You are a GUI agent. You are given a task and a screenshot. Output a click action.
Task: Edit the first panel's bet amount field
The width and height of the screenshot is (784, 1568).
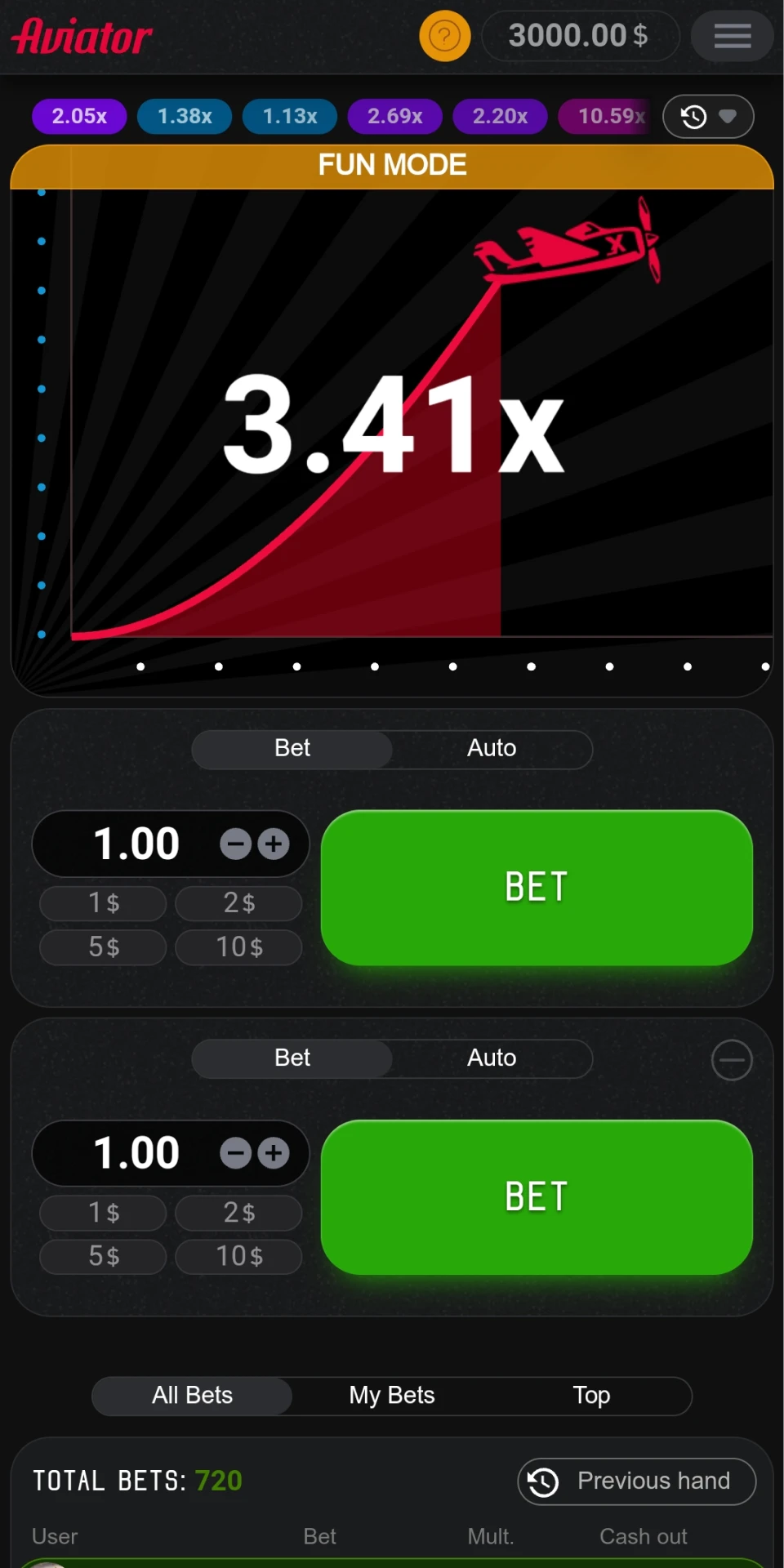coord(136,844)
